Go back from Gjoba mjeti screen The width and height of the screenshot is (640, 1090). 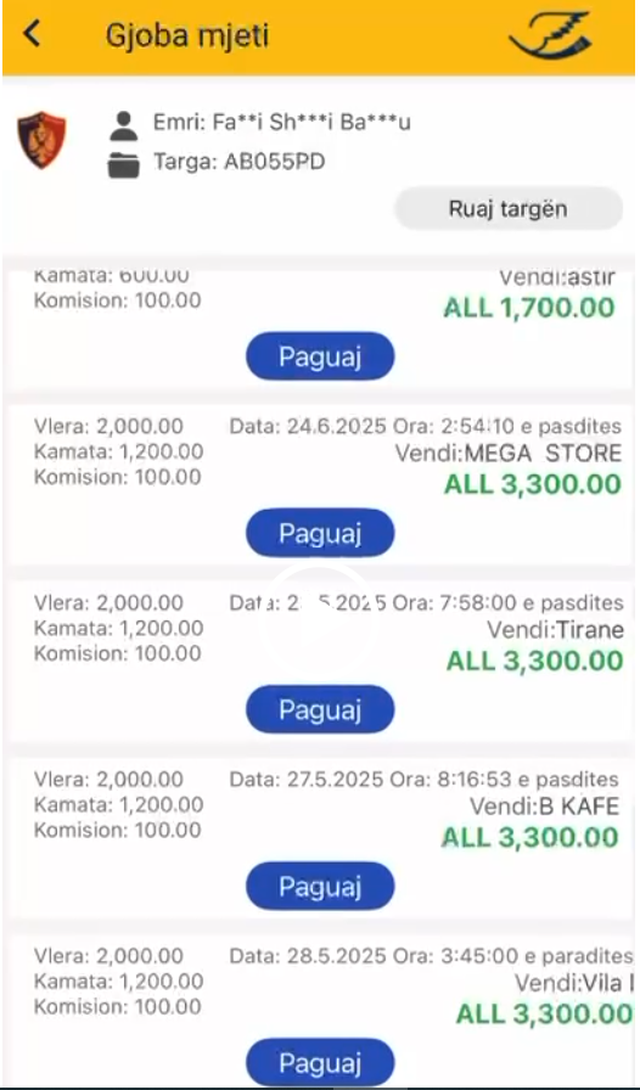pyautogui.click(x=33, y=35)
